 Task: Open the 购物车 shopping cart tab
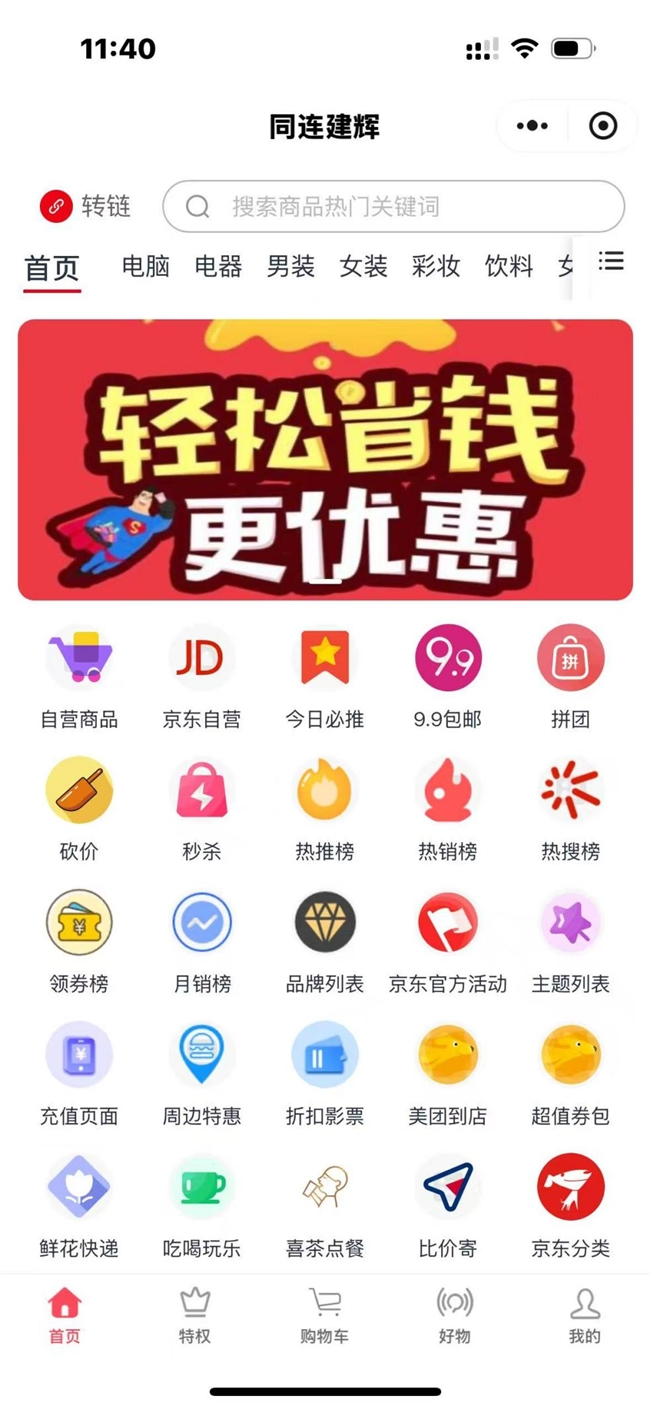click(325, 1316)
